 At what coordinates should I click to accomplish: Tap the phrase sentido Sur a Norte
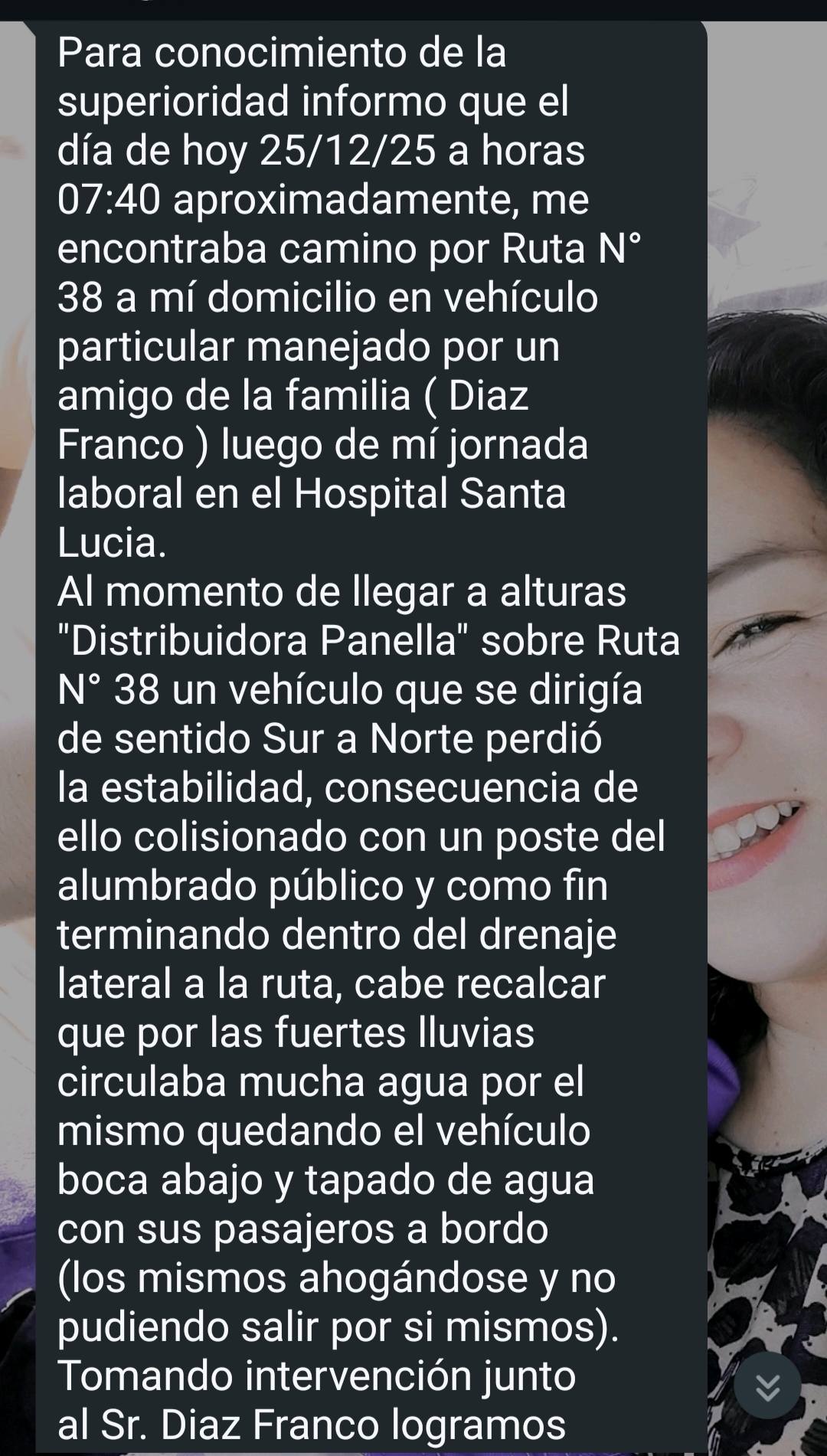point(329,743)
